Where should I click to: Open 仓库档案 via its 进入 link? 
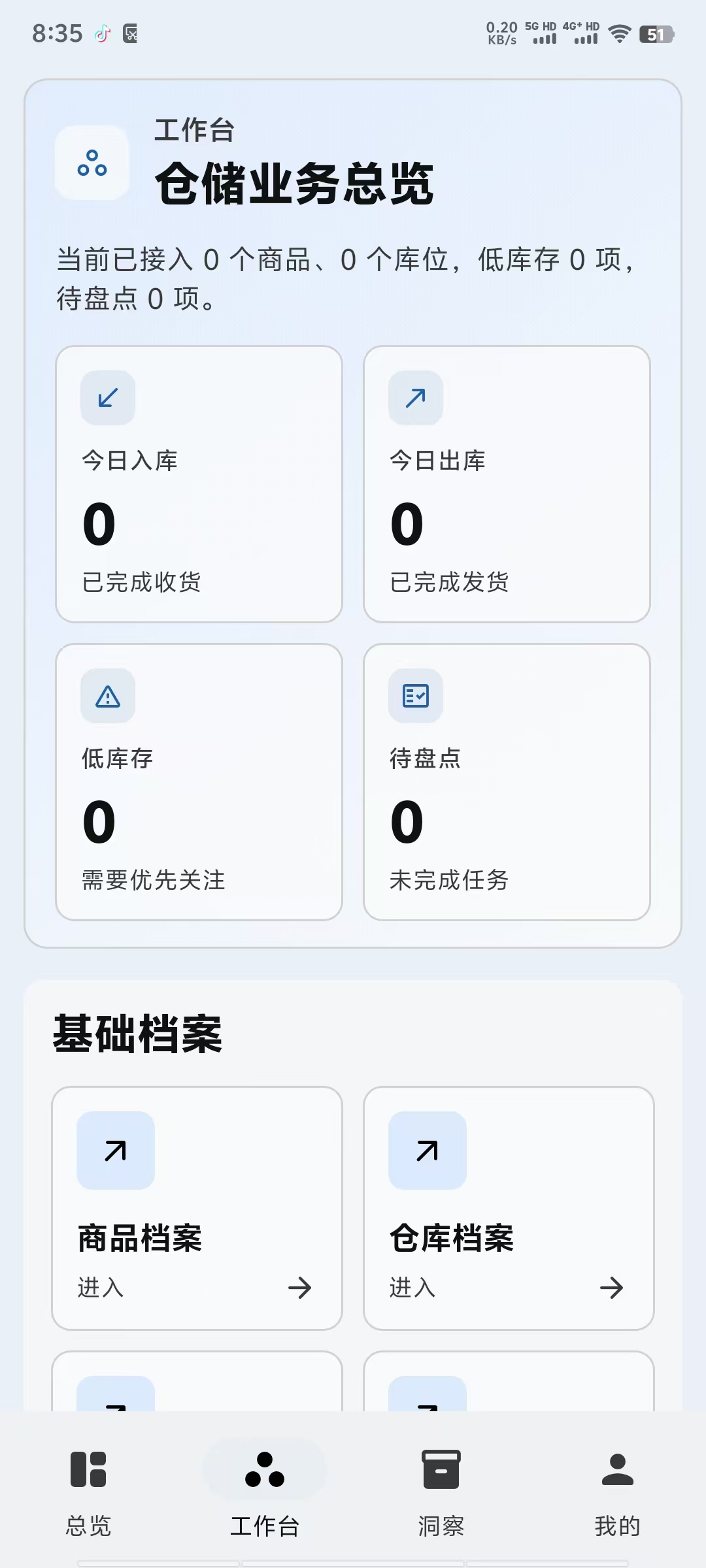coord(412,1288)
